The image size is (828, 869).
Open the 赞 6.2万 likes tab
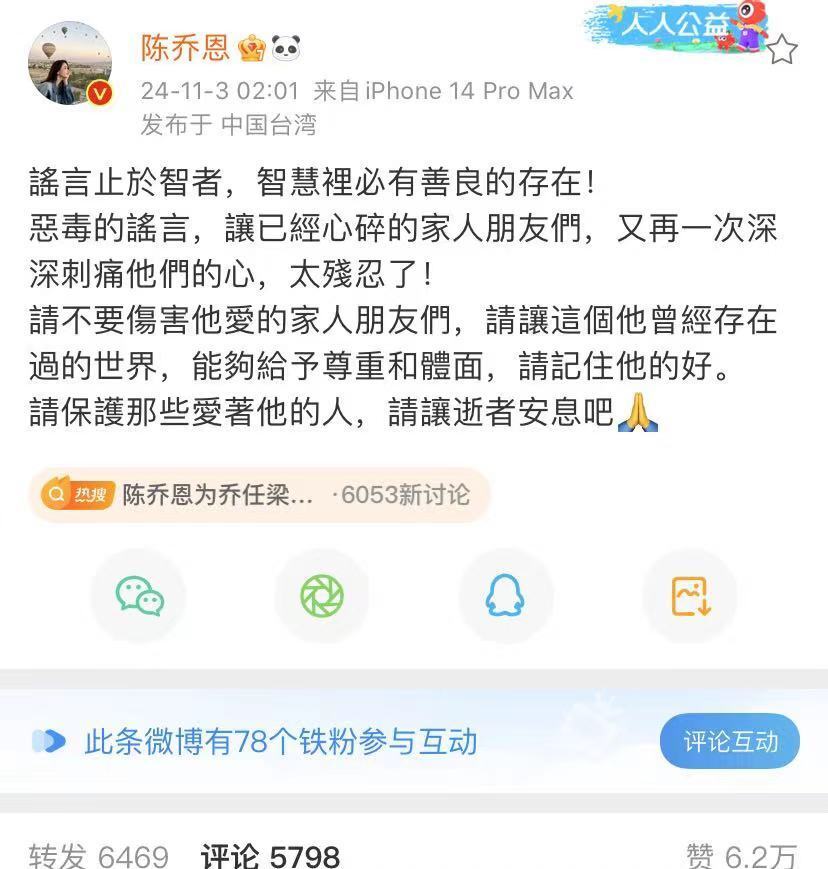(x=741, y=854)
